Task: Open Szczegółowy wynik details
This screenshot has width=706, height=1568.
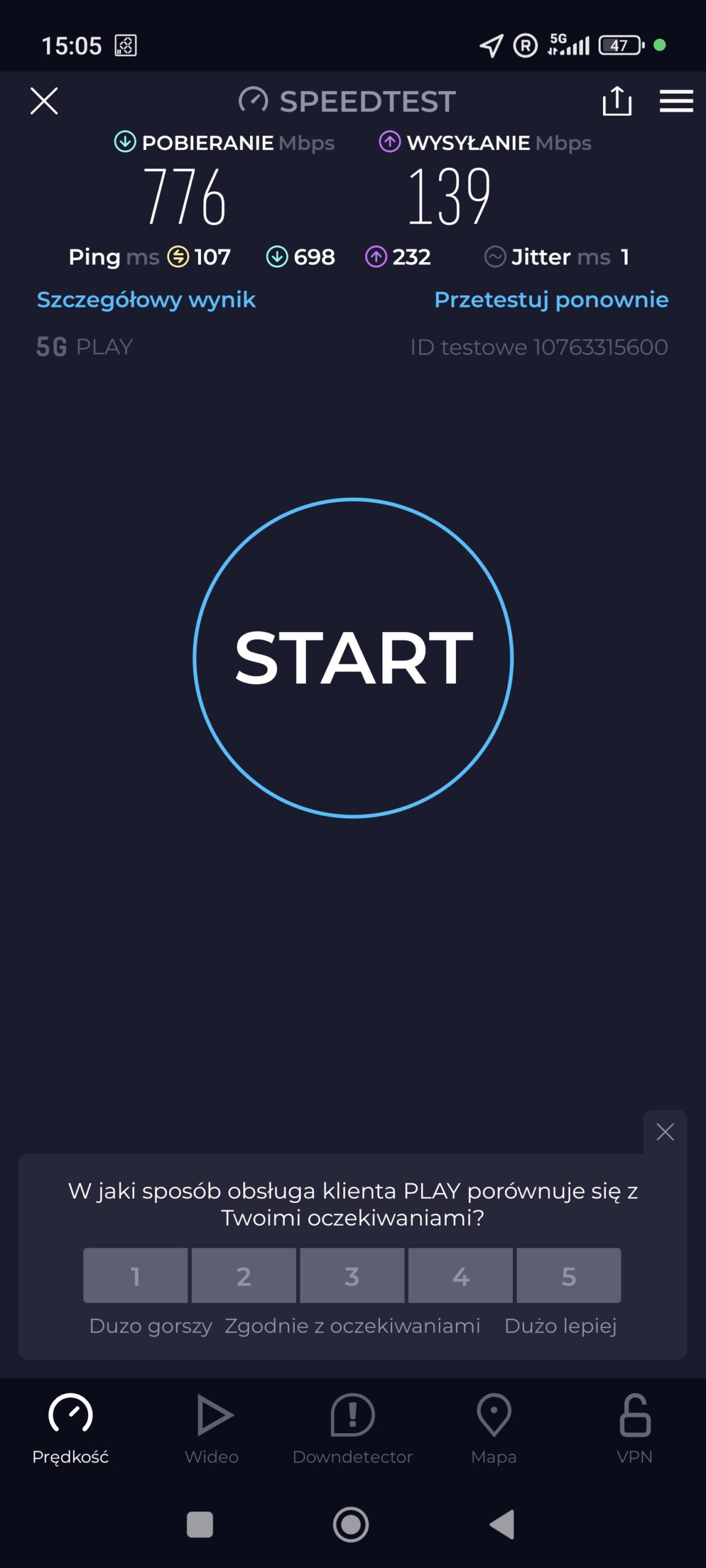Action: coord(146,300)
